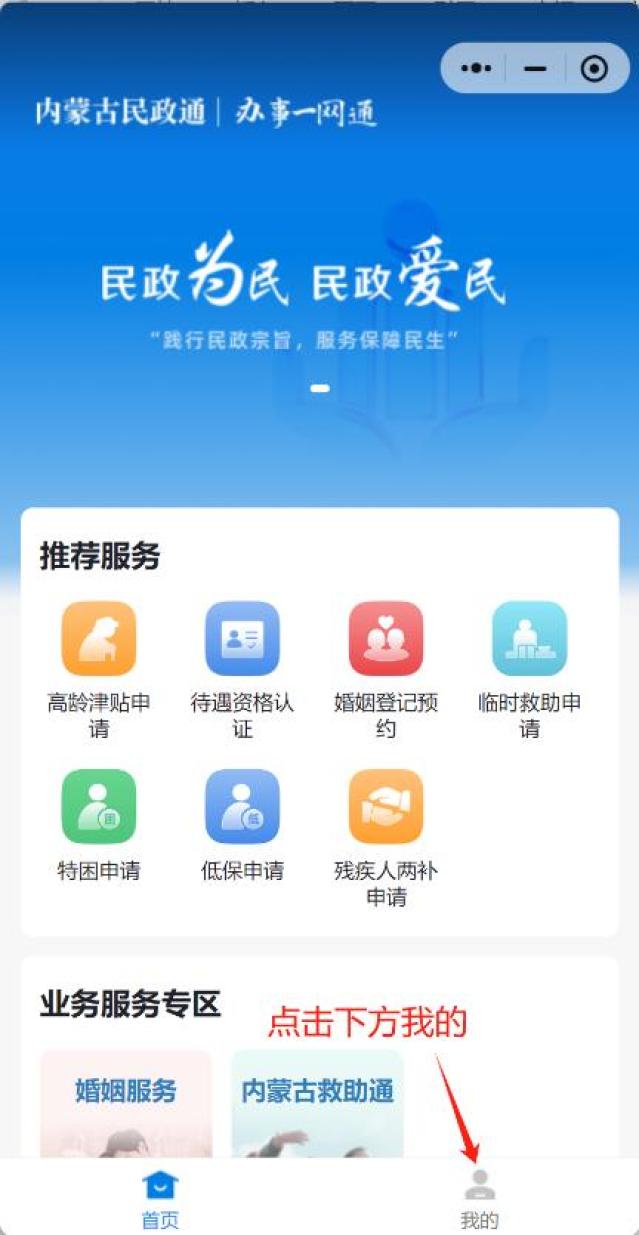
Task: Tap the banner page indicator
Action: pos(320,388)
